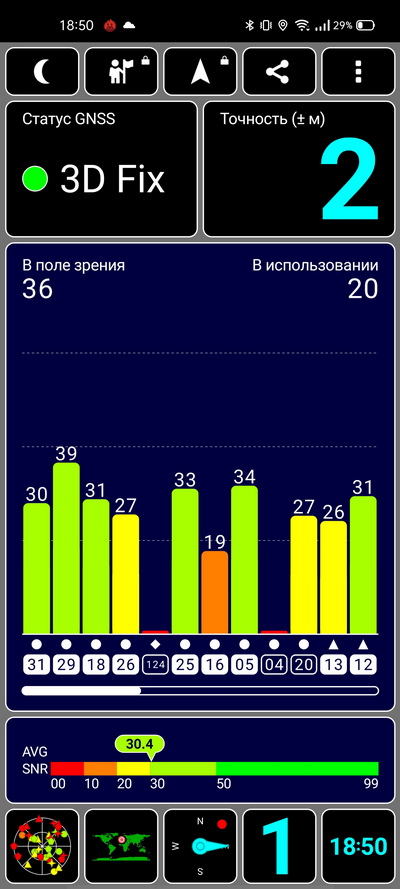
Task: Open the locked waypoint flag feature
Action: point(121,71)
